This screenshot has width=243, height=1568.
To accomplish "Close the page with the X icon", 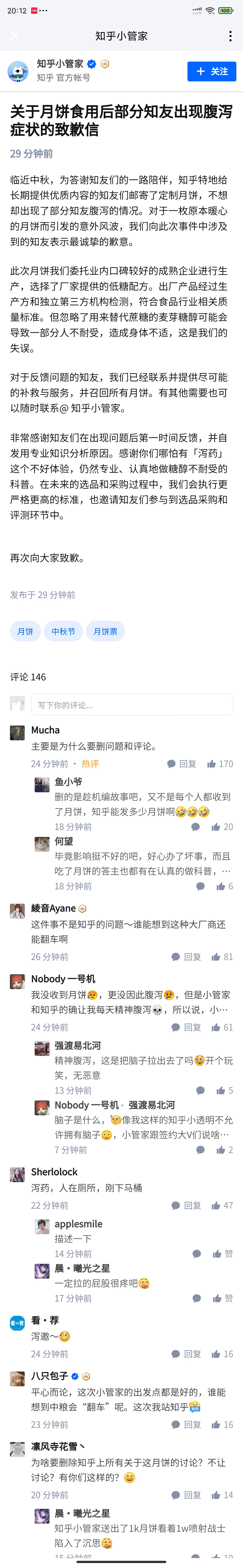I will click(15, 36).
